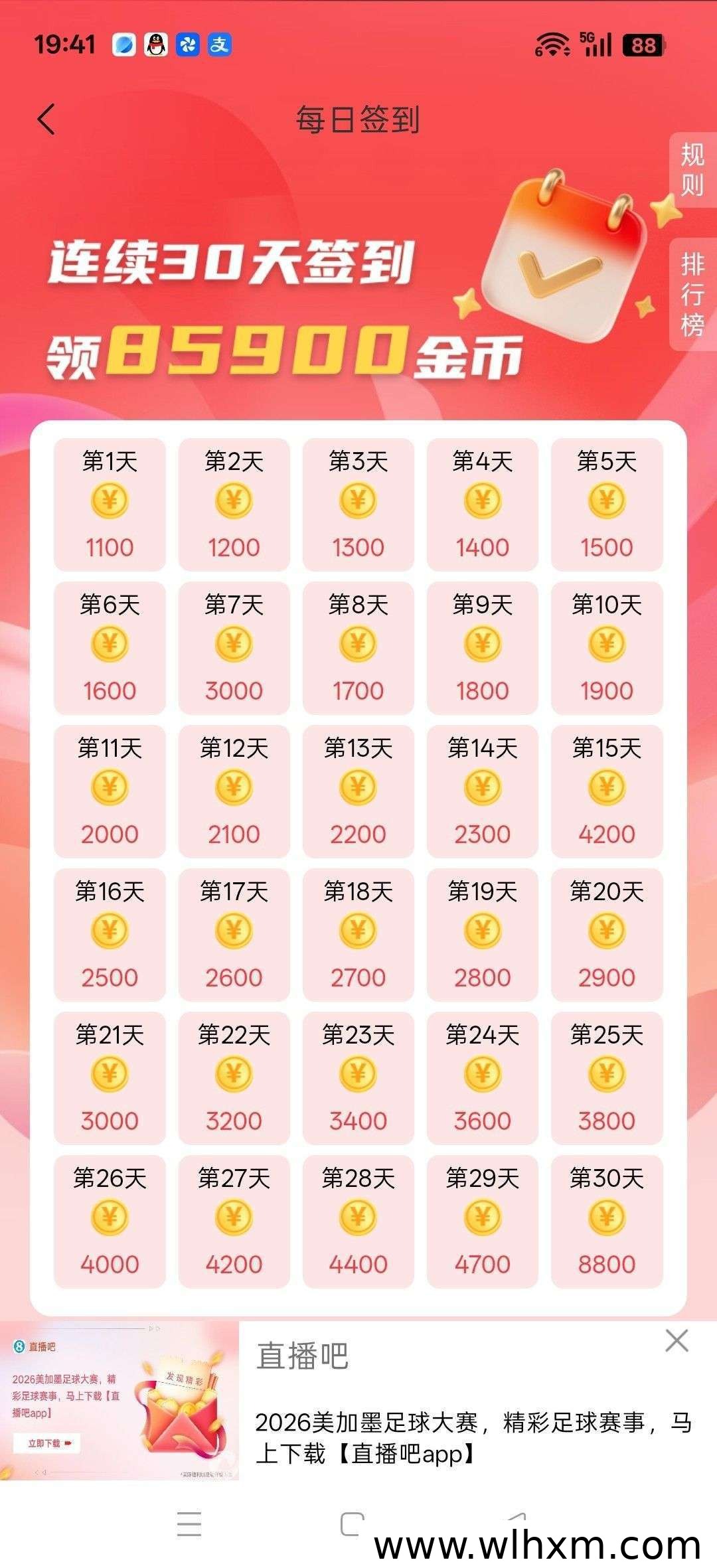Tap 立即下载 in the ad image
The width and height of the screenshot is (717, 1568).
click(46, 1443)
